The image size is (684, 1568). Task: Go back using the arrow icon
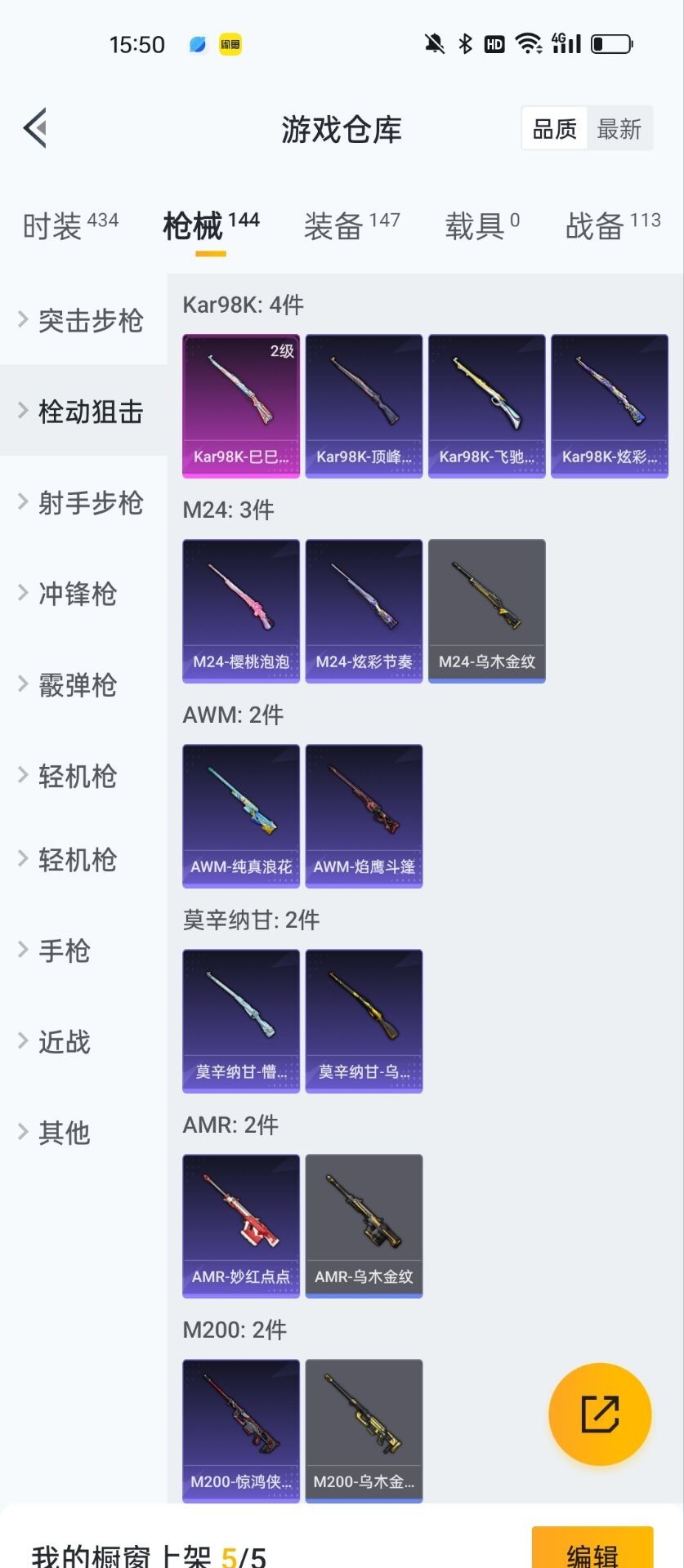click(35, 128)
